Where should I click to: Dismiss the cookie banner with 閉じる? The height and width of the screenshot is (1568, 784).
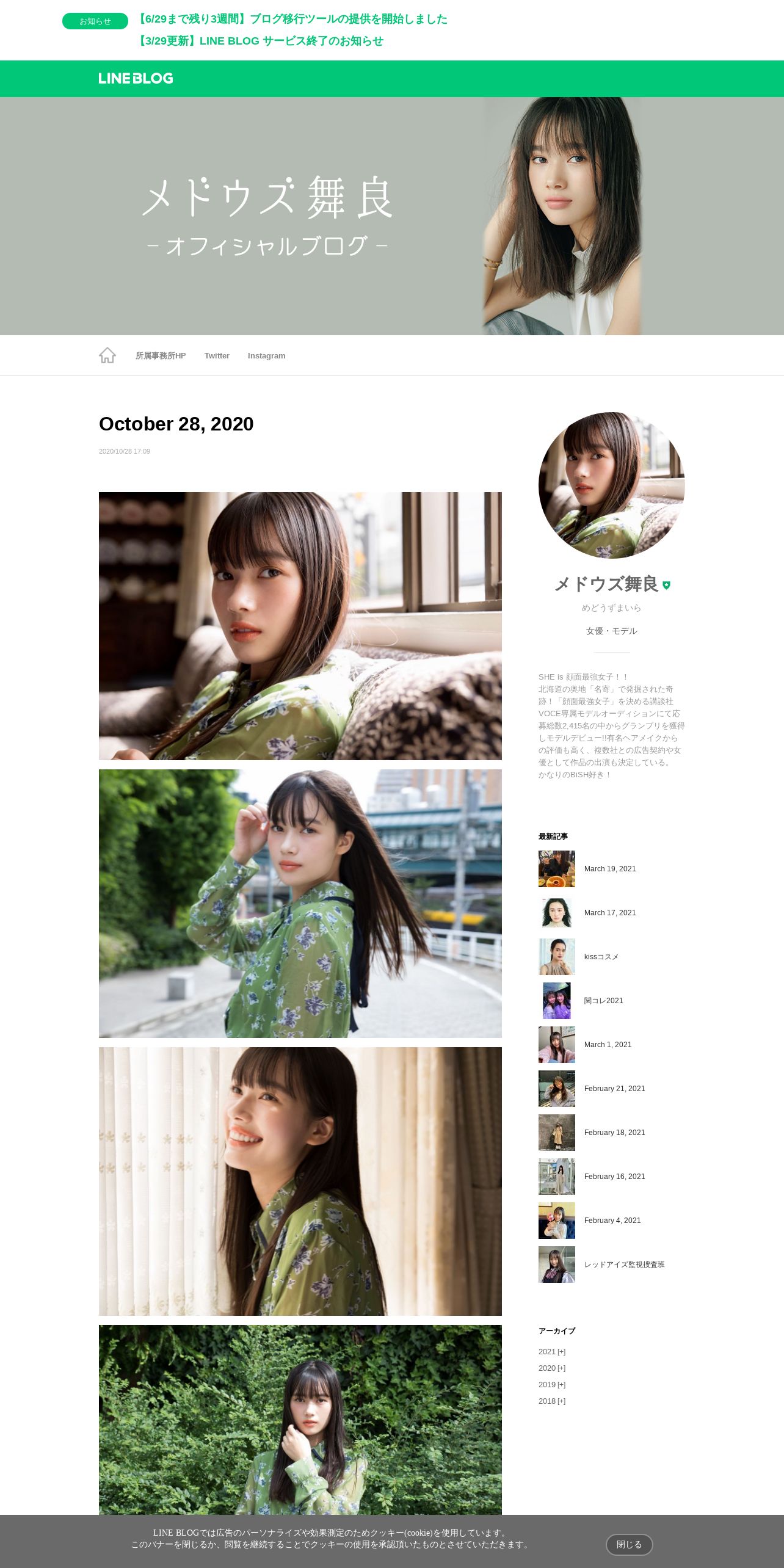[629, 1544]
